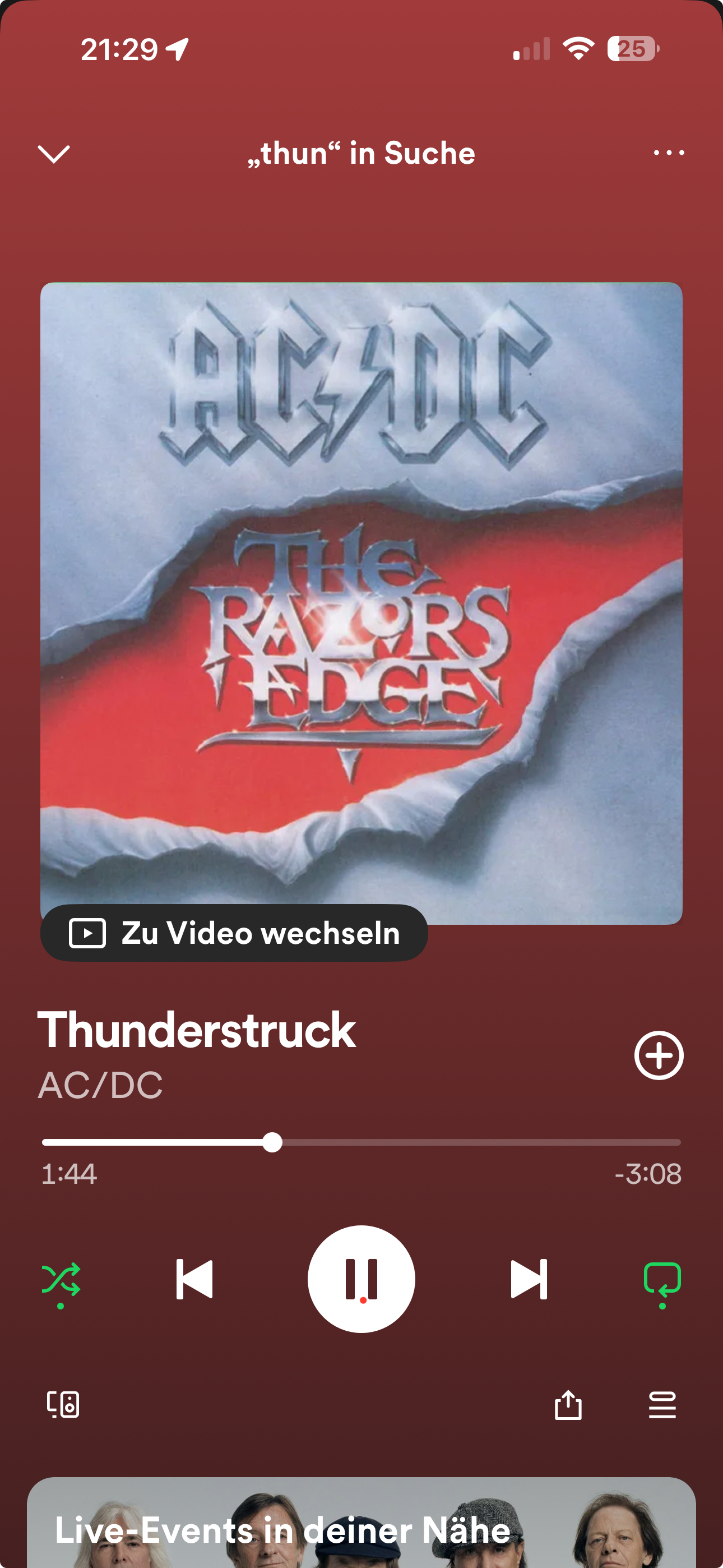
Task: Open the device connect picker
Action: click(63, 1405)
